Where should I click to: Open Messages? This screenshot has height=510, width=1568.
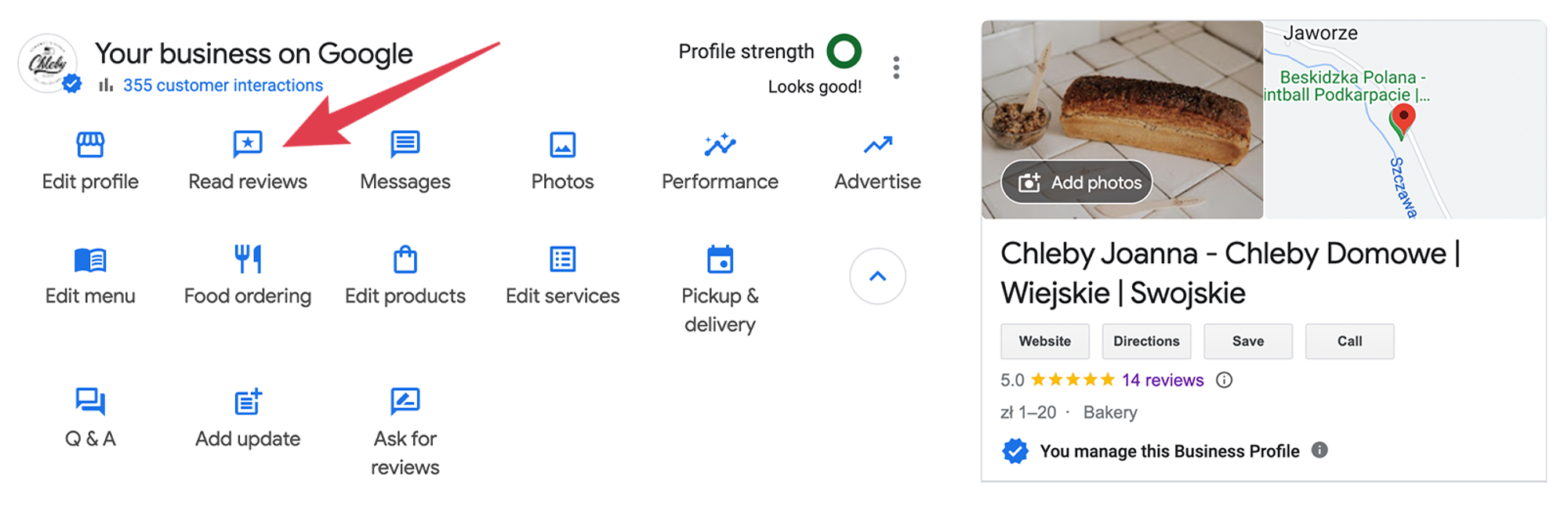click(x=405, y=161)
